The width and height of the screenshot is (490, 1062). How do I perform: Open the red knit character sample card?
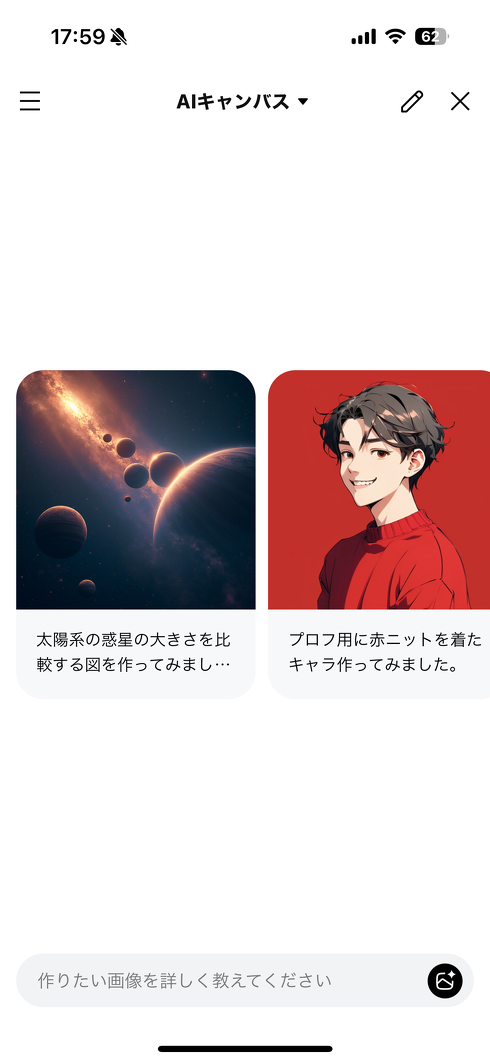tap(379, 534)
